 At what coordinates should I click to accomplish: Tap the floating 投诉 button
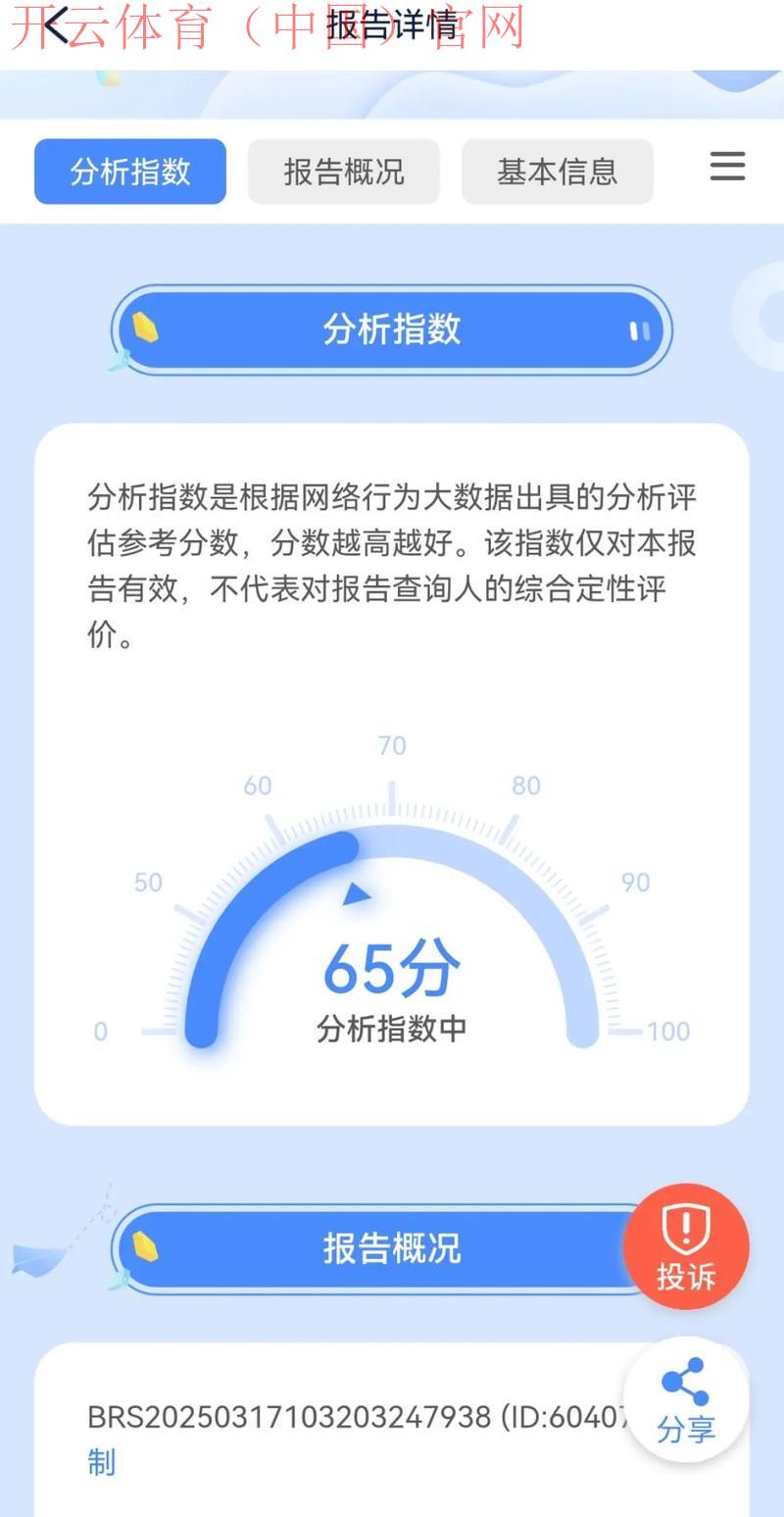tap(686, 1245)
